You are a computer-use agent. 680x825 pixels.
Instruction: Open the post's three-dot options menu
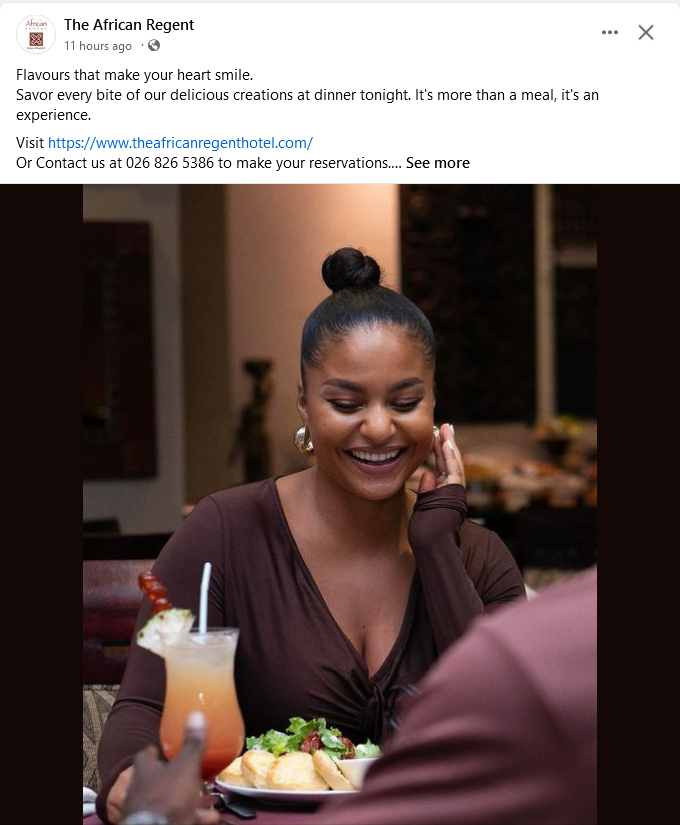610,33
